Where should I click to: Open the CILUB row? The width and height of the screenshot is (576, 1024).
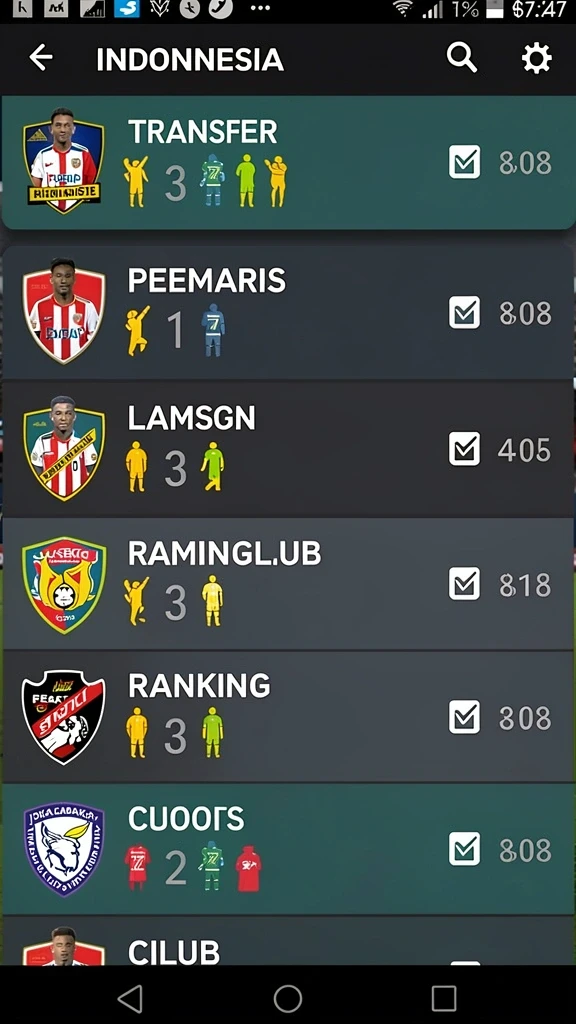tap(288, 941)
